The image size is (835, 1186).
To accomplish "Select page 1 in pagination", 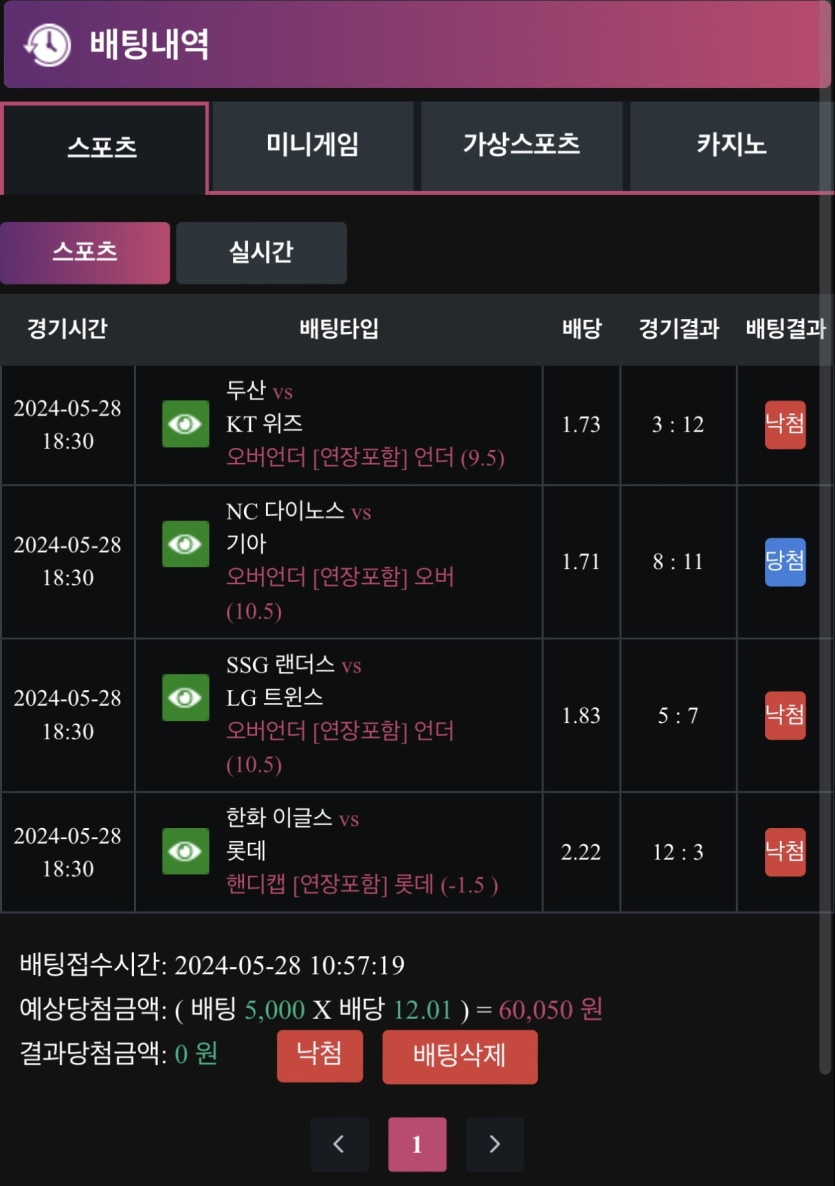I will (417, 1144).
